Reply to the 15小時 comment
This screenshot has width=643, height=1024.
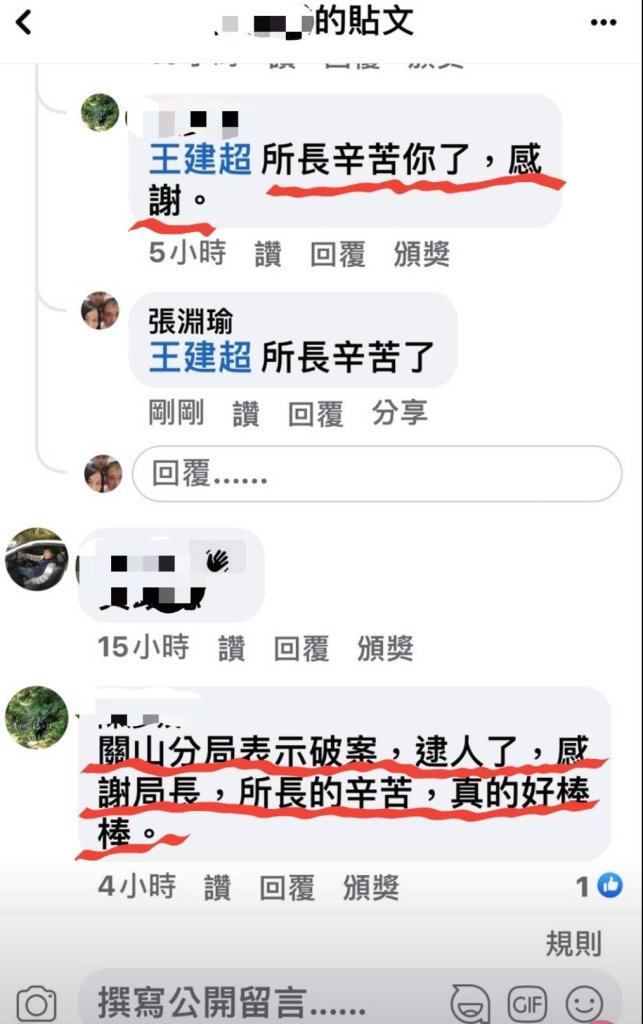301,648
